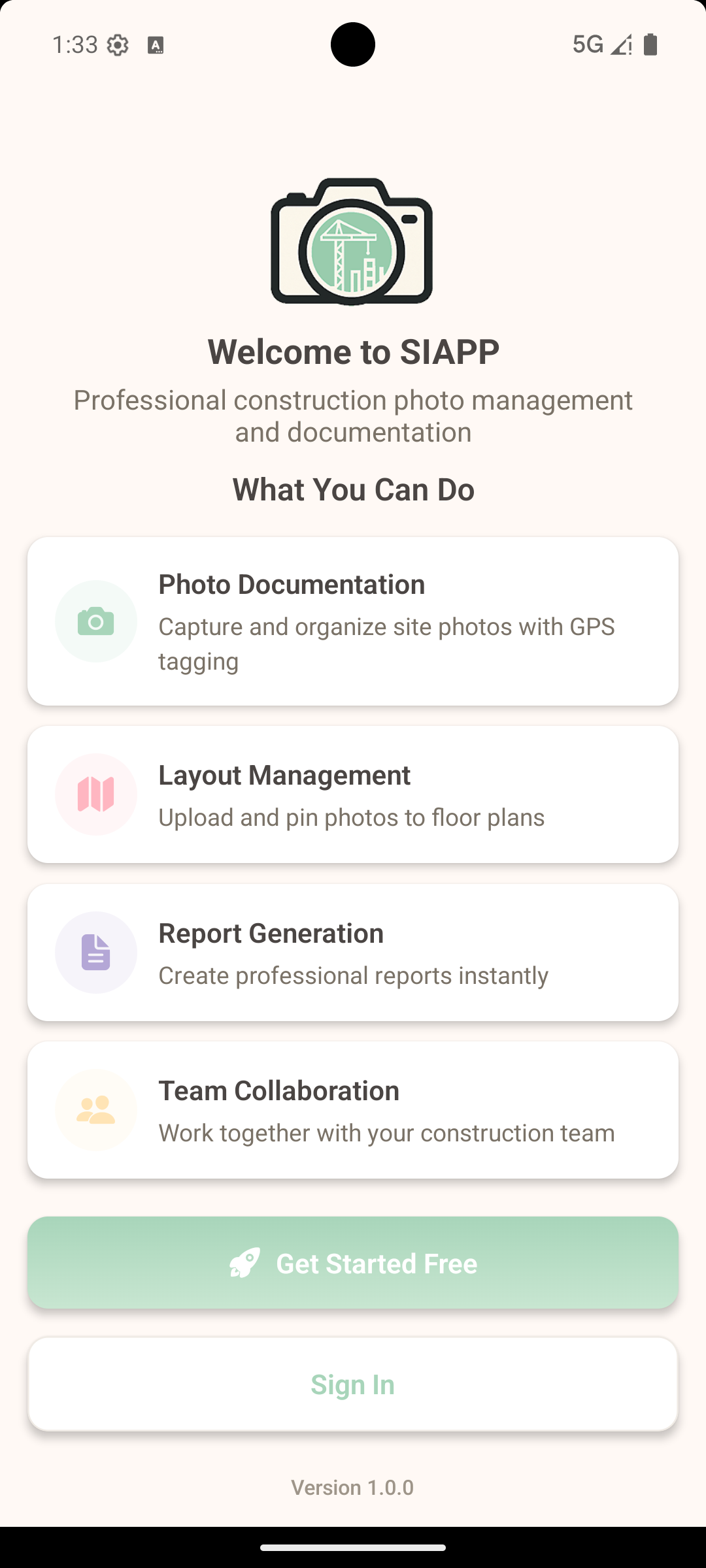Image resolution: width=706 pixels, height=1568 pixels.
Task: Click the pink map icon for Layout Management
Action: click(x=95, y=793)
